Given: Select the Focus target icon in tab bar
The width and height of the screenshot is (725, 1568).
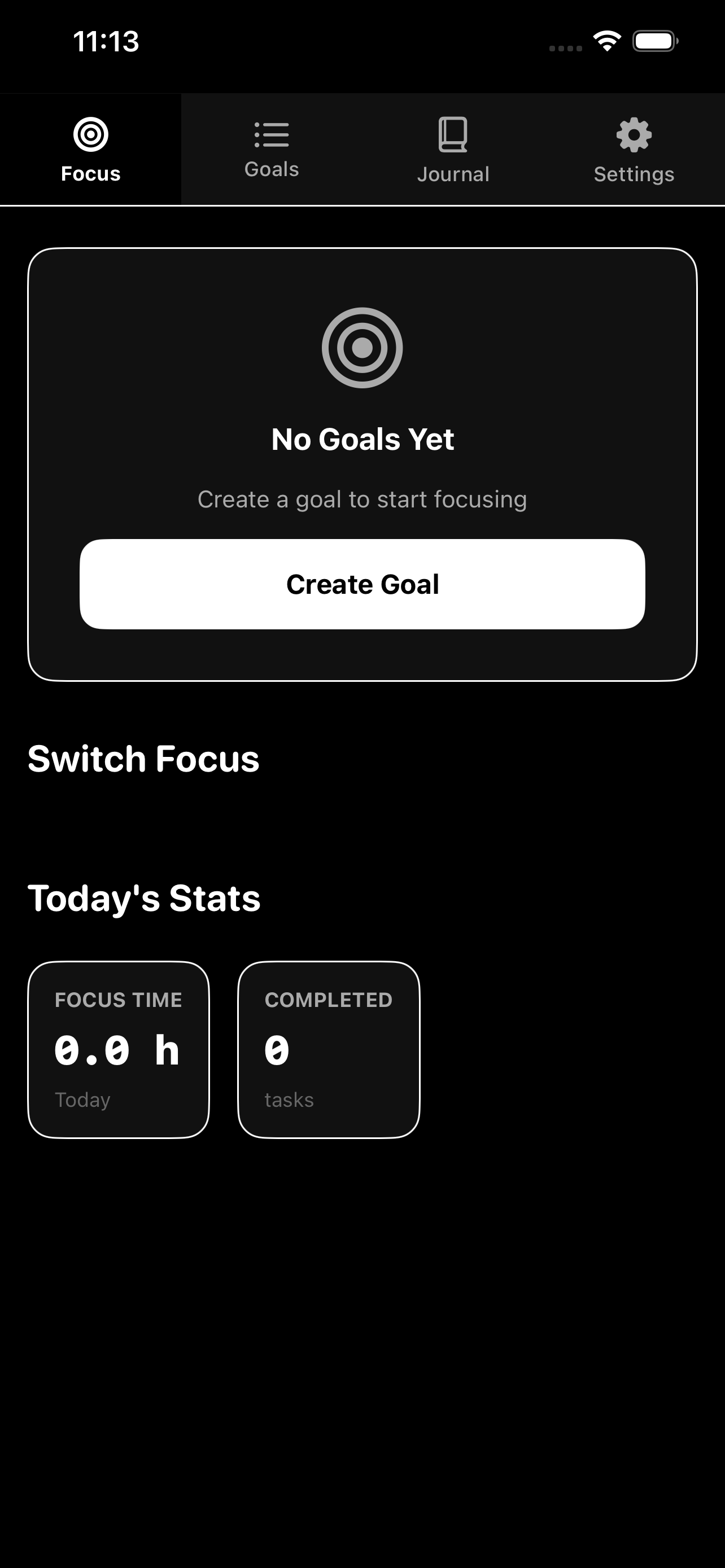Looking at the screenshot, I should tap(90, 133).
